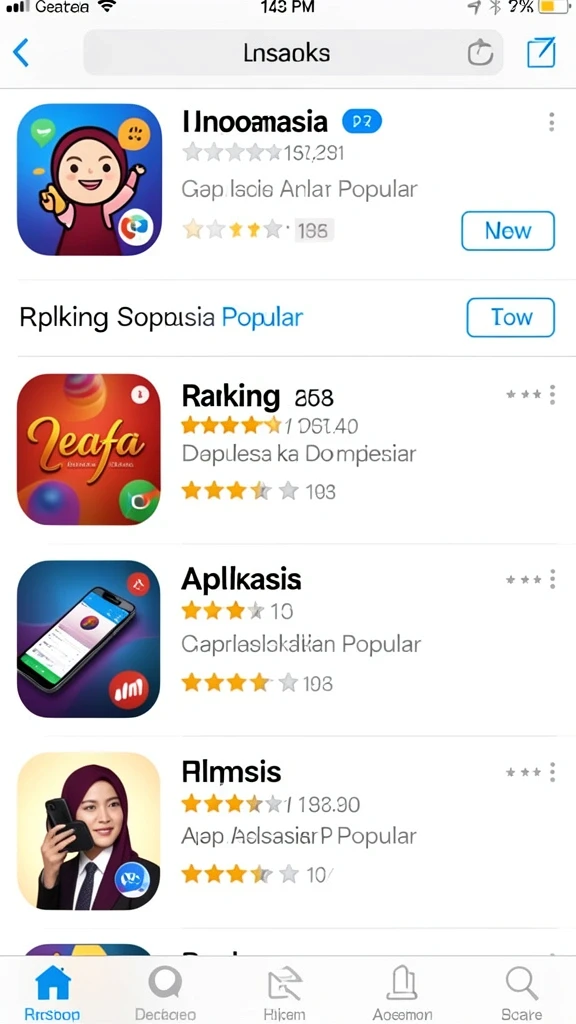576x1024 pixels.
Task: Tap the New button for Iinooamasia
Action: coord(507,231)
